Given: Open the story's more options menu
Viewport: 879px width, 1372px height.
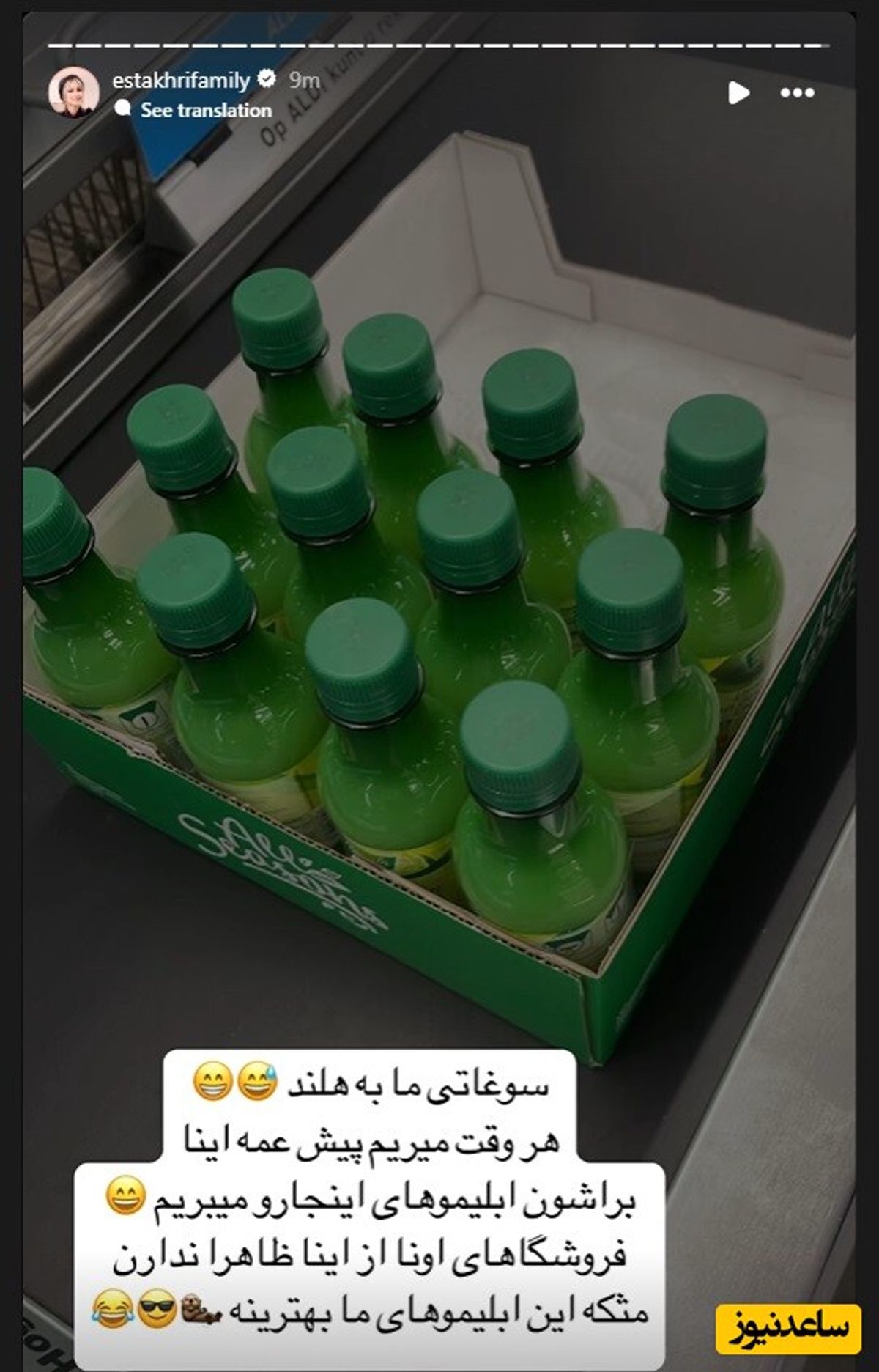Looking at the screenshot, I should pos(798,93).
